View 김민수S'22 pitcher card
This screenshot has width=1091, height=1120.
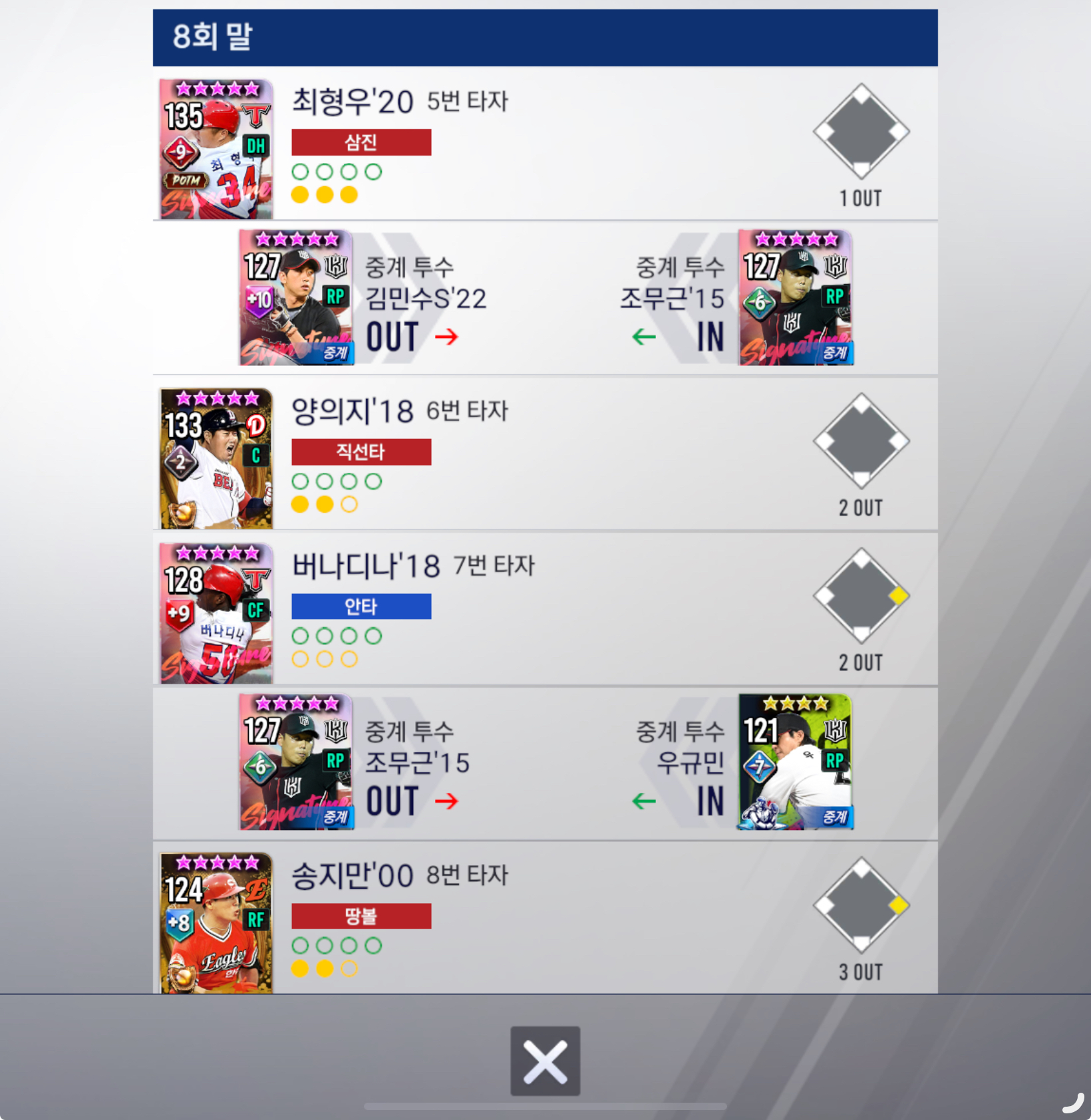296,297
